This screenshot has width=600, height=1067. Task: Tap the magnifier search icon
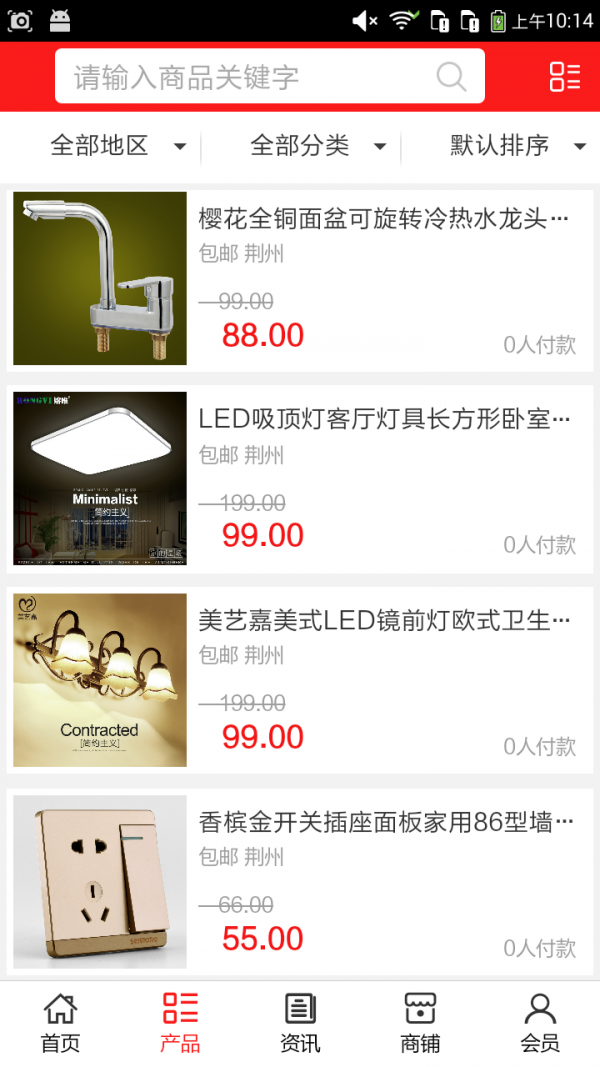[451, 77]
